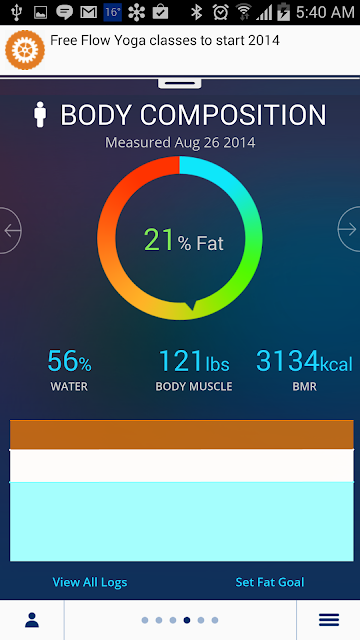This screenshot has height=640, width=360.
Task: Go to next screen with right arrow
Action: [x=349, y=229]
